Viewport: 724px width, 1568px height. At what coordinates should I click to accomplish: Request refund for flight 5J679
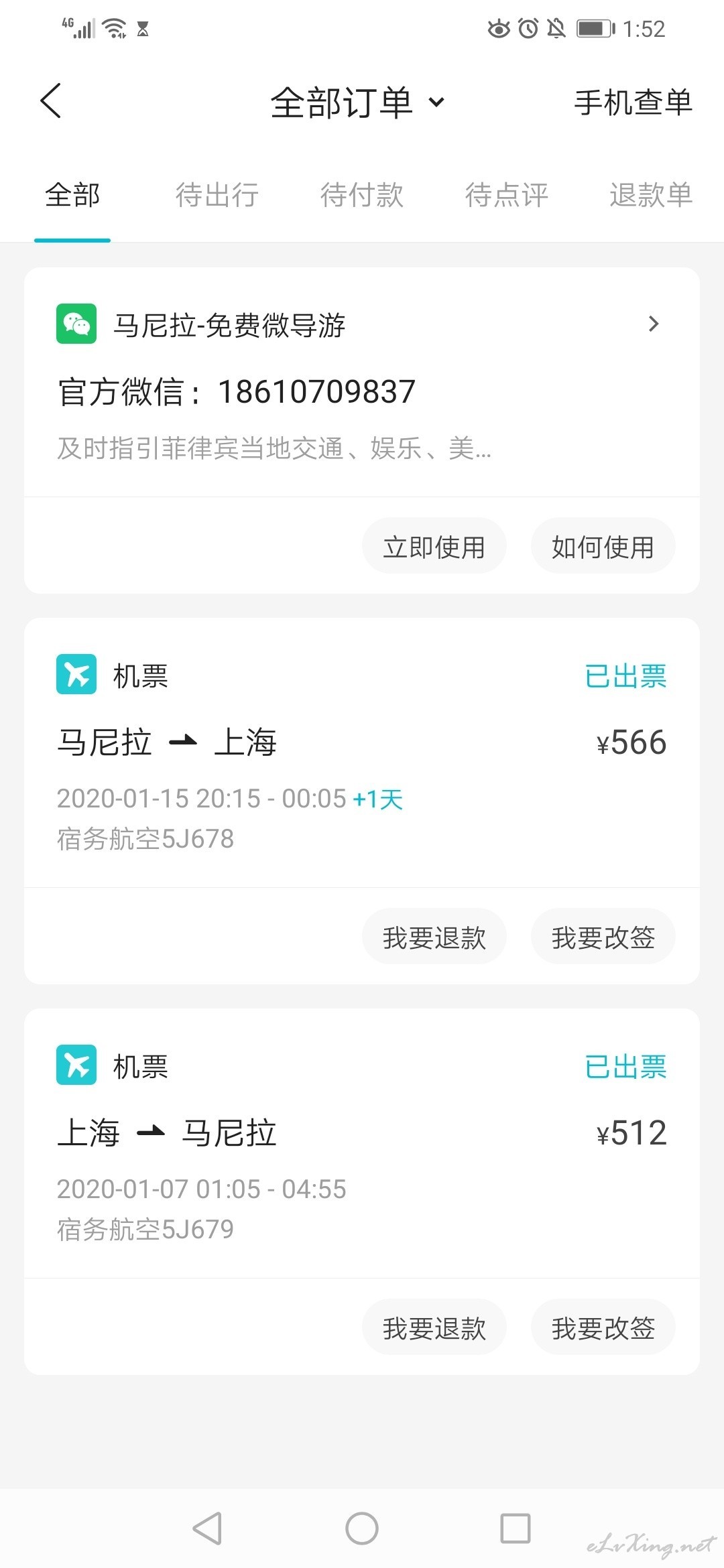point(434,1327)
